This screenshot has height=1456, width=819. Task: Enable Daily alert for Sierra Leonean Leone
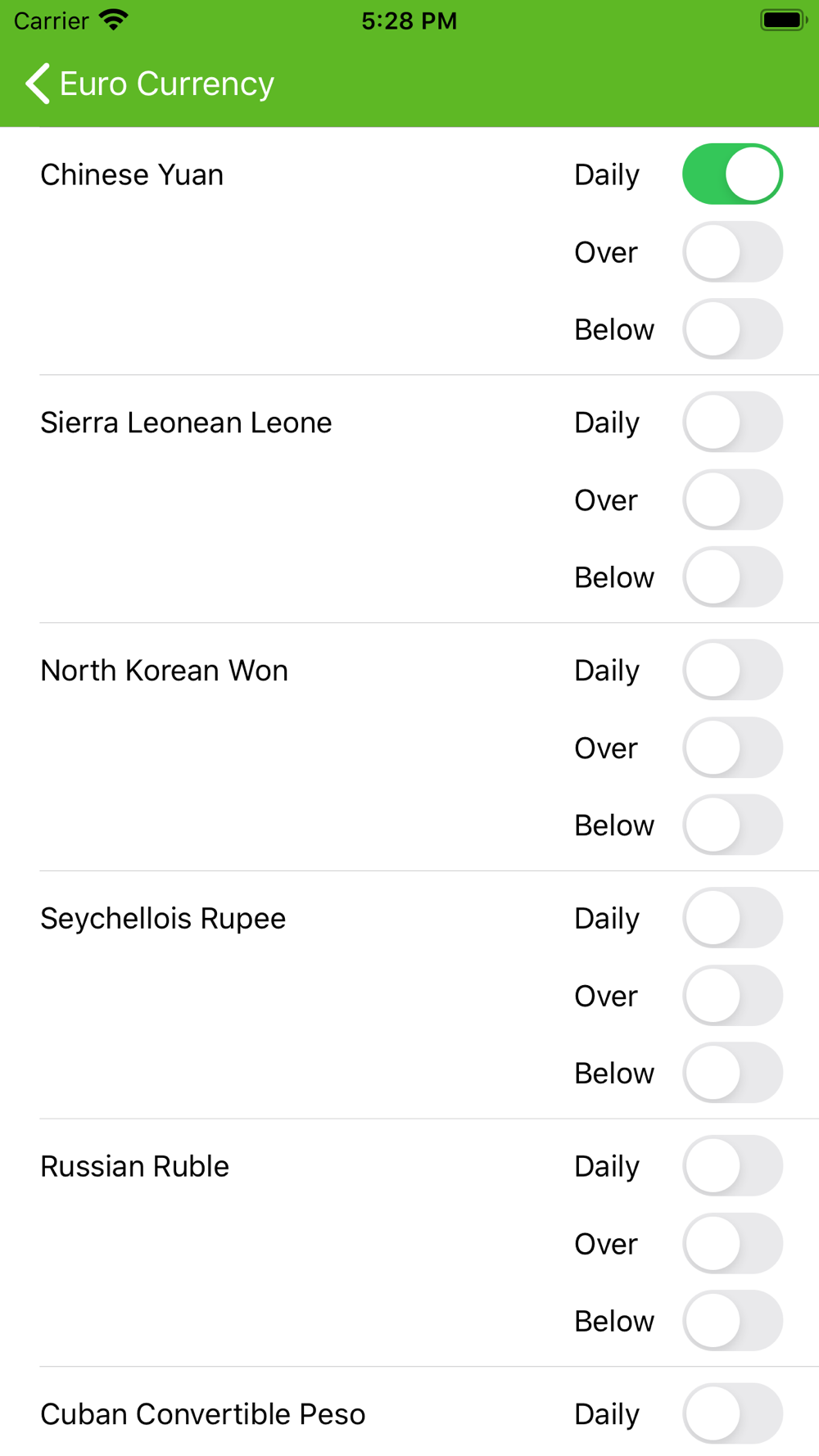tap(733, 423)
